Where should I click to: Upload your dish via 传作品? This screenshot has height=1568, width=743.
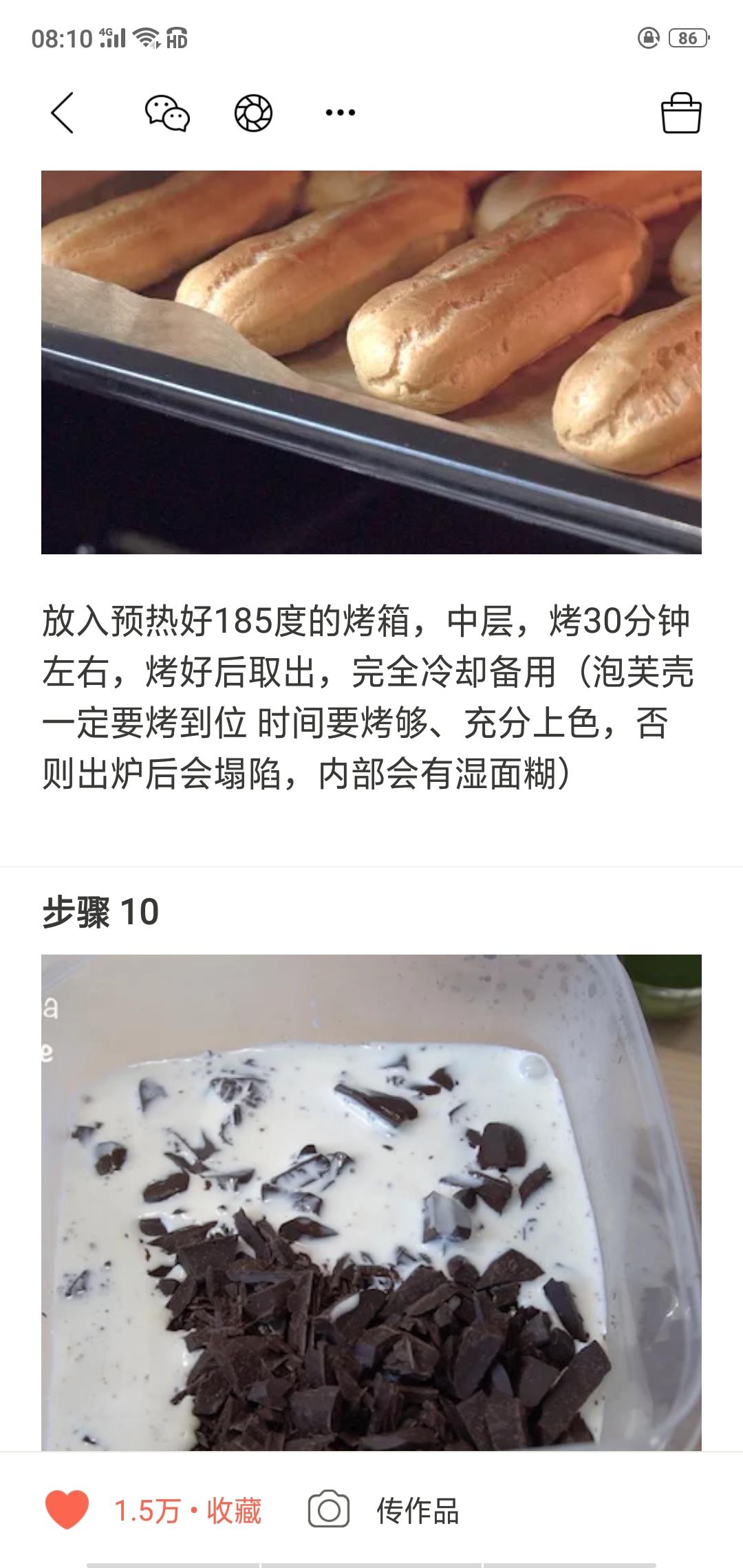point(384,1510)
